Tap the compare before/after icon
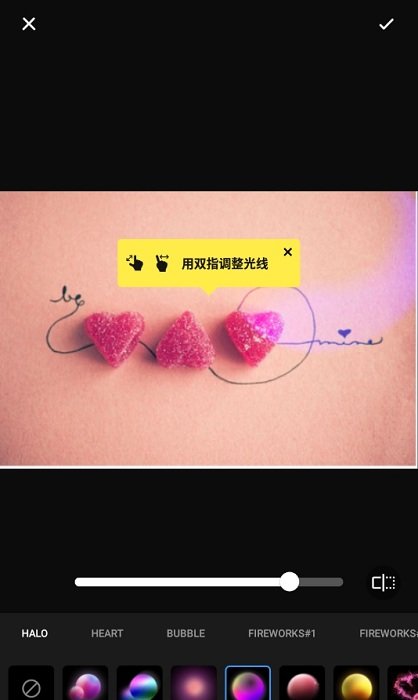 tap(384, 583)
